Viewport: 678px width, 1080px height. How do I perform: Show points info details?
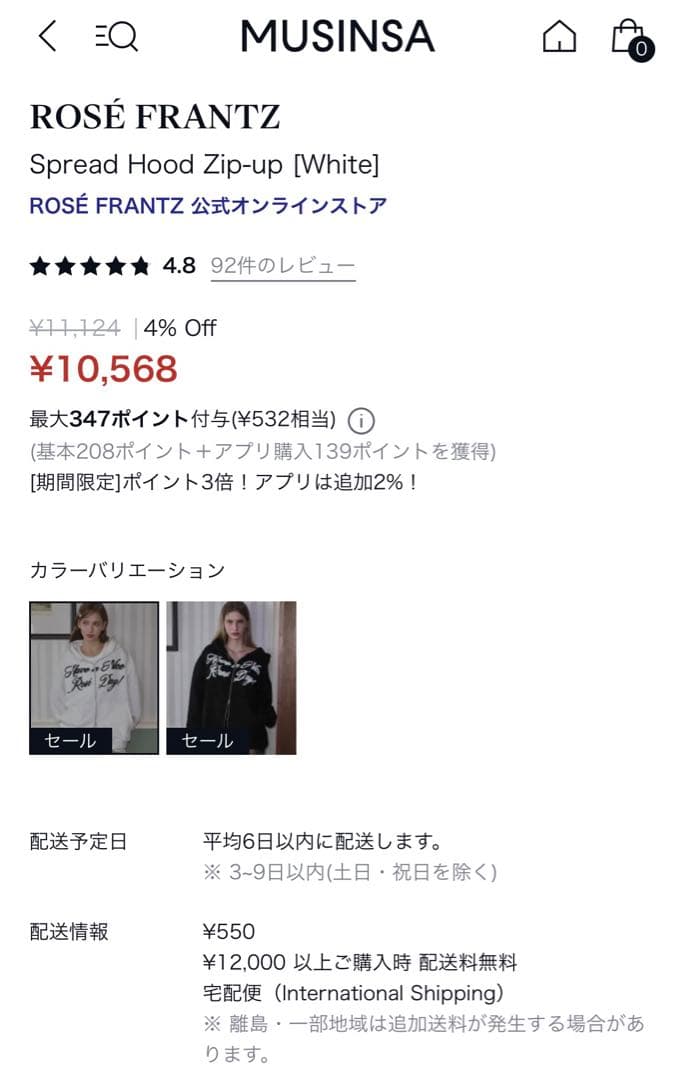[x=361, y=420]
